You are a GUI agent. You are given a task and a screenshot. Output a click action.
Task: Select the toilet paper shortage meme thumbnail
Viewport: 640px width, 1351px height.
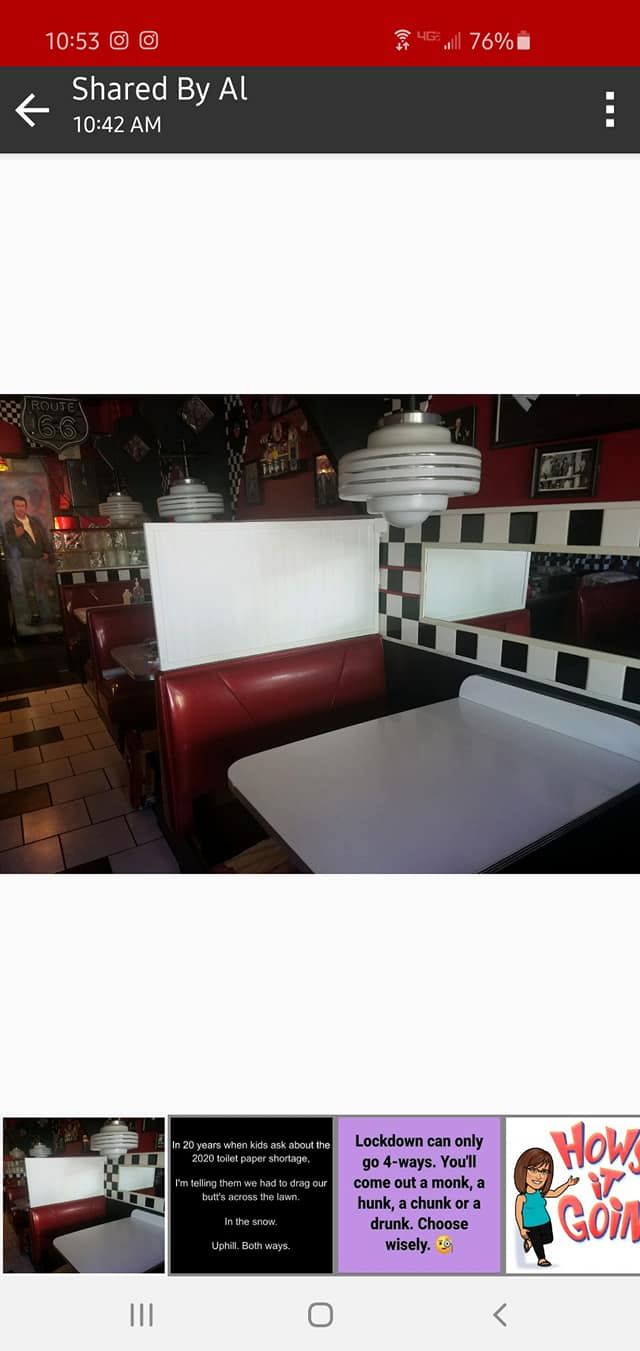(251, 1195)
